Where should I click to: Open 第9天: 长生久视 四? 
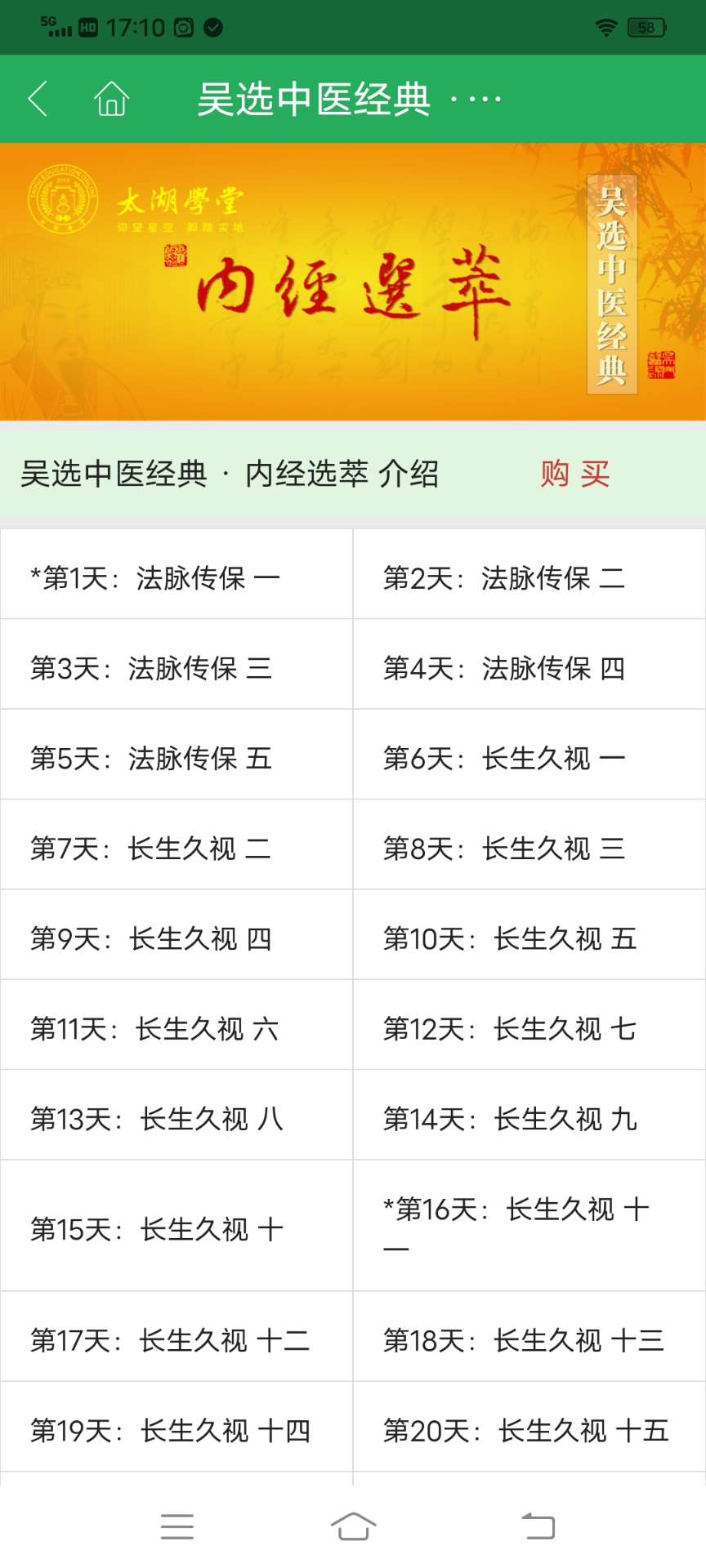point(176,934)
